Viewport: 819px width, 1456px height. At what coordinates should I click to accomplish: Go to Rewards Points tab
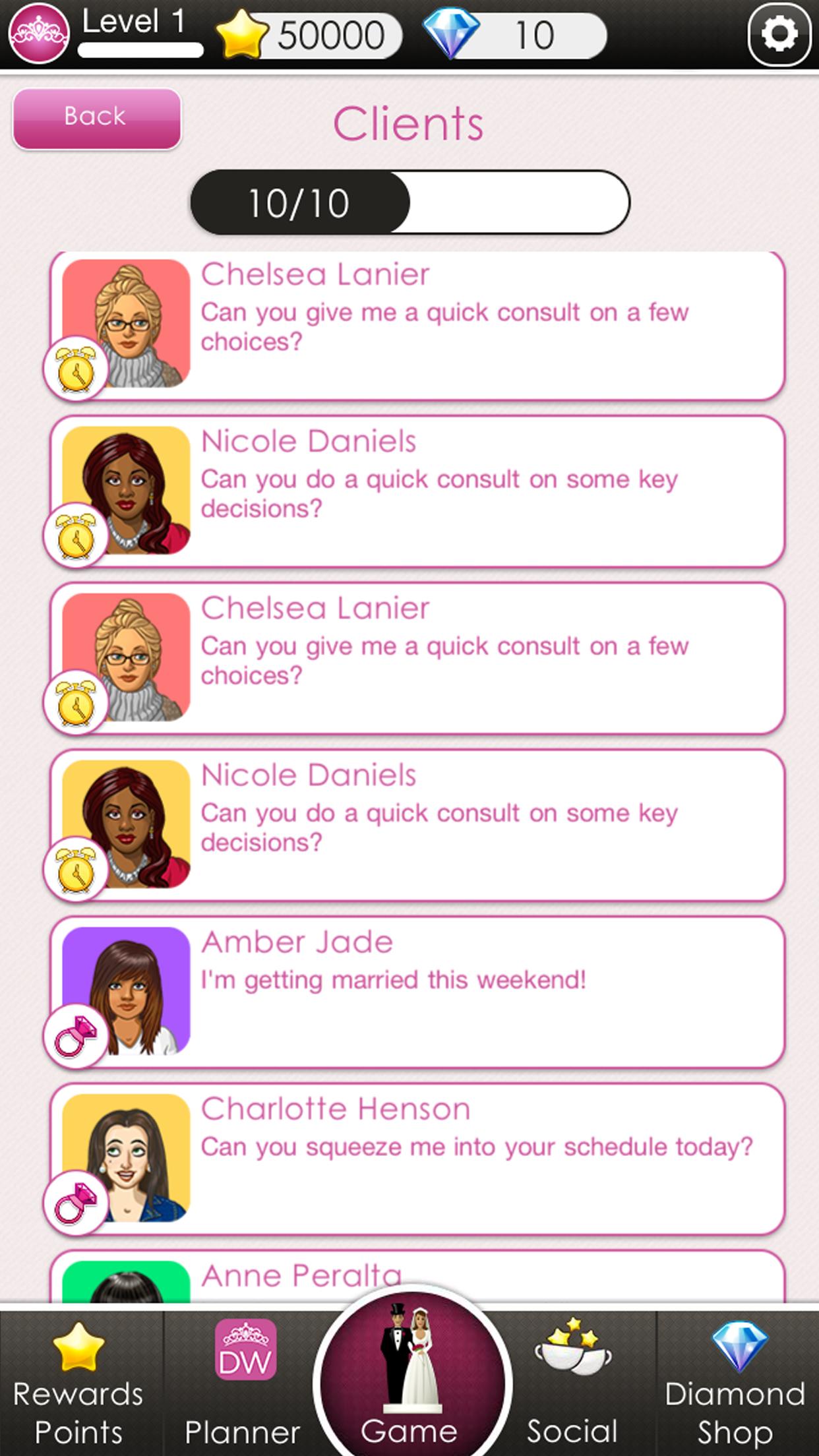pyautogui.click(x=79, y=1383)
